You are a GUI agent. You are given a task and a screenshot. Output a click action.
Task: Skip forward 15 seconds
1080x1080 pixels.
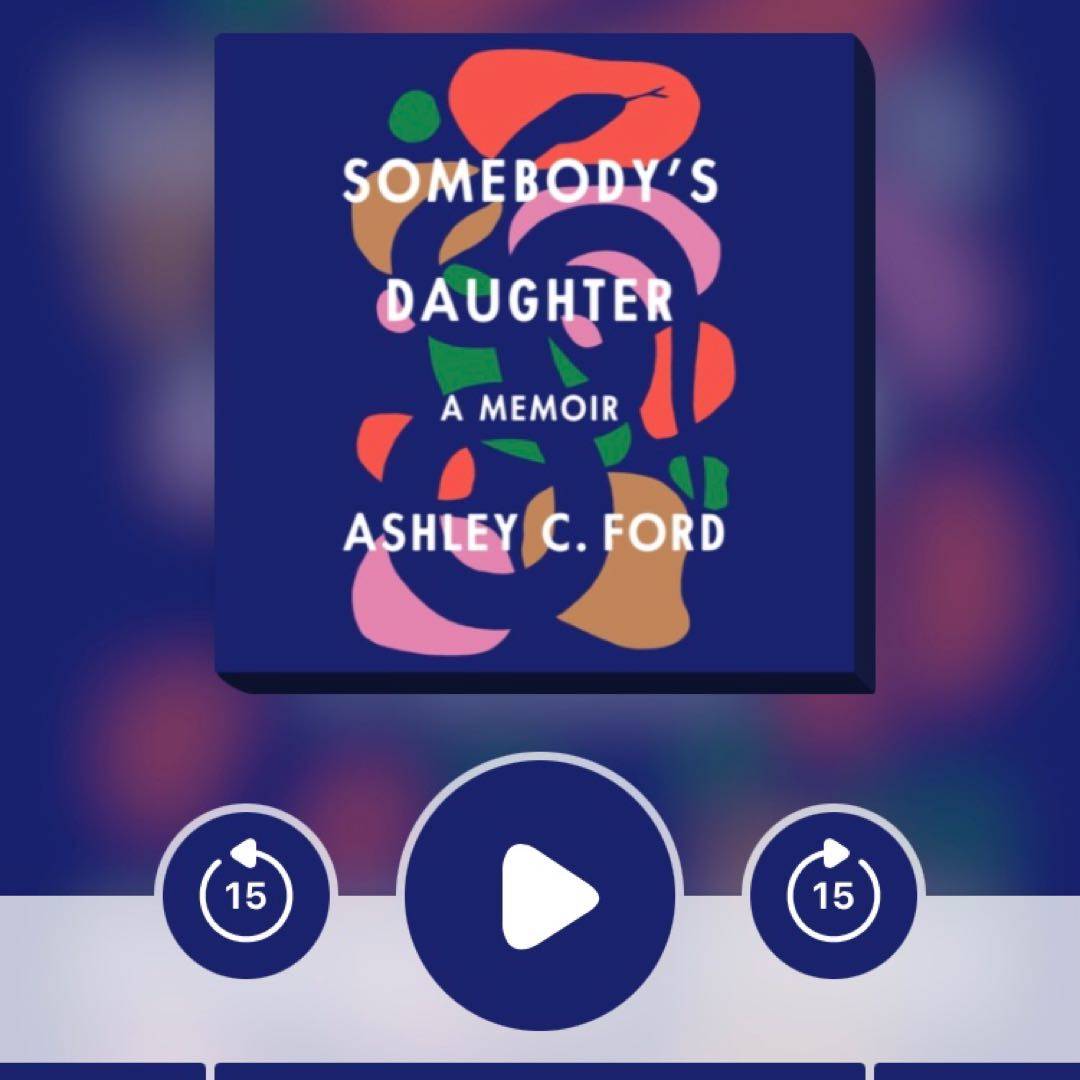(x=834, y=893)
